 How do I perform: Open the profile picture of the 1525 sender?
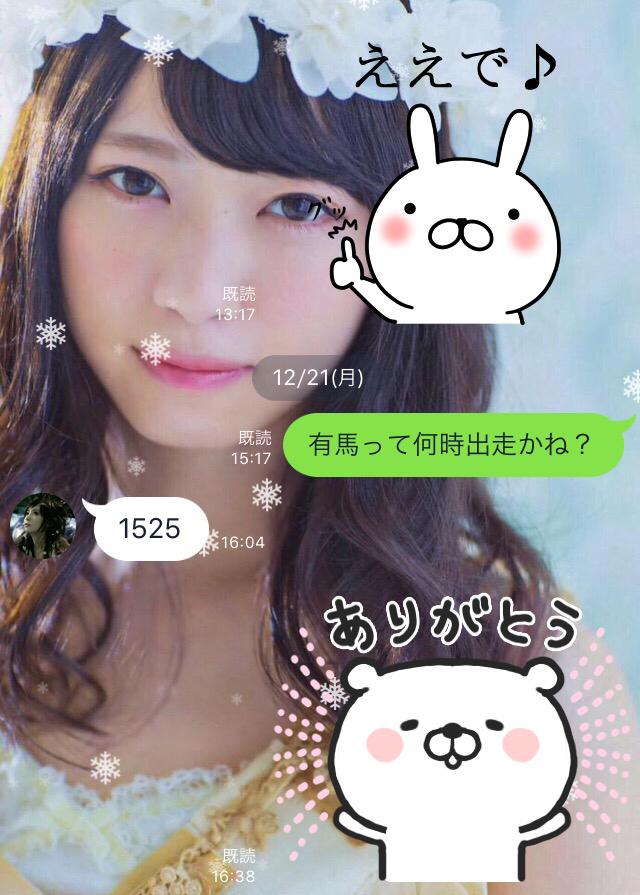(43, 526)
